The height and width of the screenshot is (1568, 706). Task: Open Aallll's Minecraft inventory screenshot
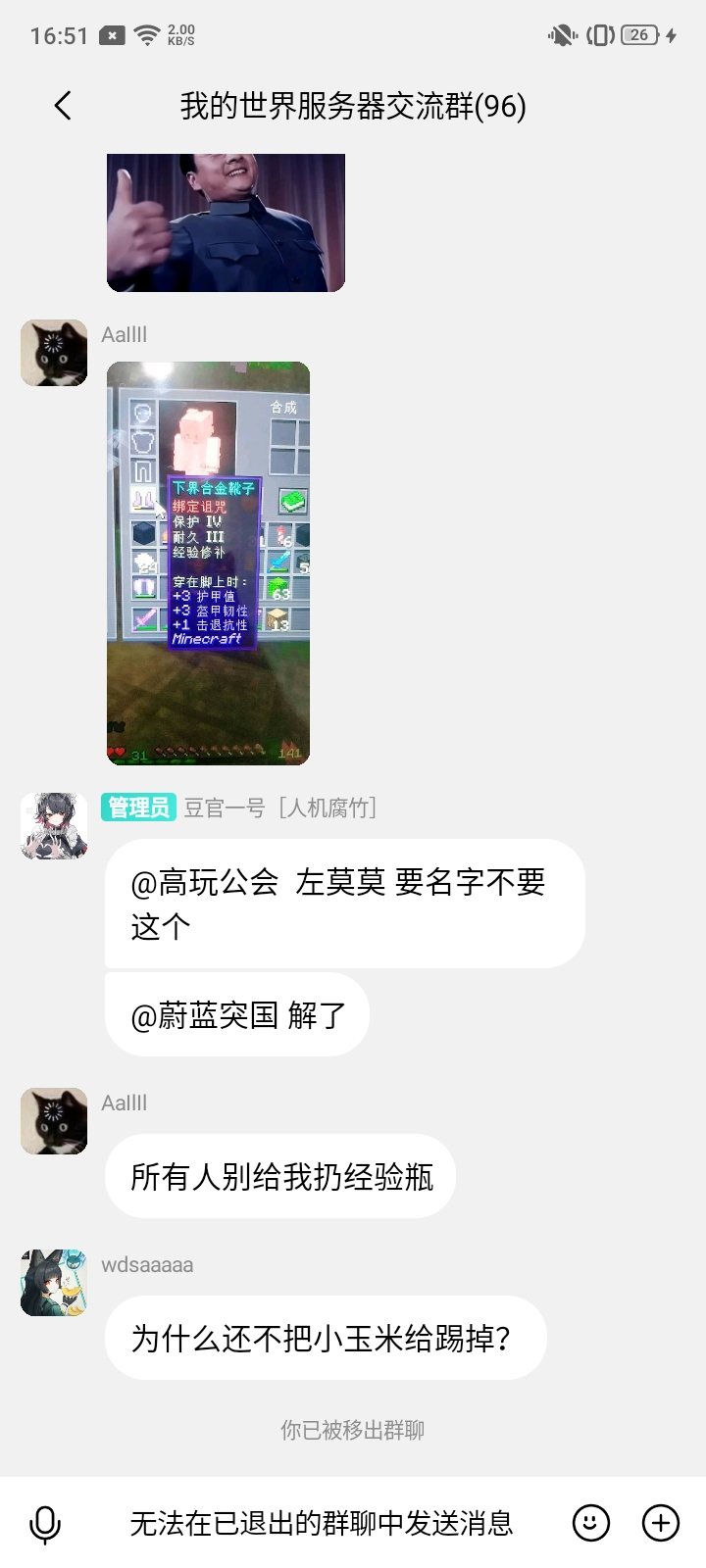click(x=208, y=563)
